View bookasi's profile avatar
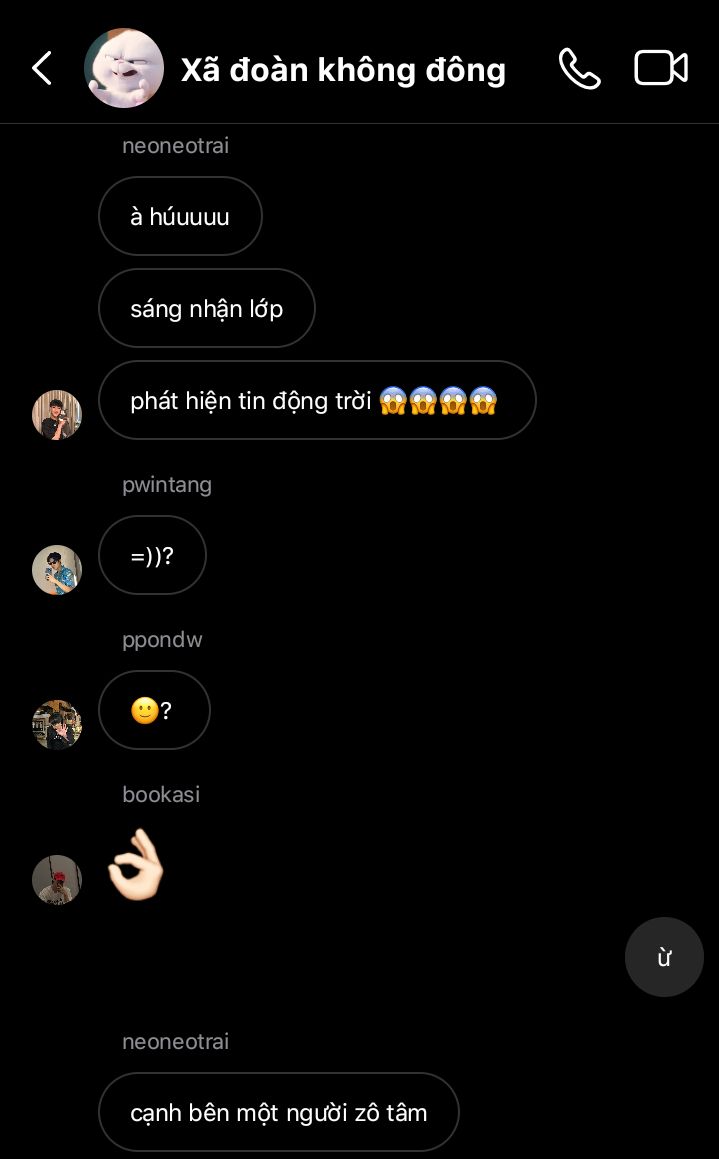Viewport: 719px width, 1159px height. pyautogui.click(x=57, y=880)
